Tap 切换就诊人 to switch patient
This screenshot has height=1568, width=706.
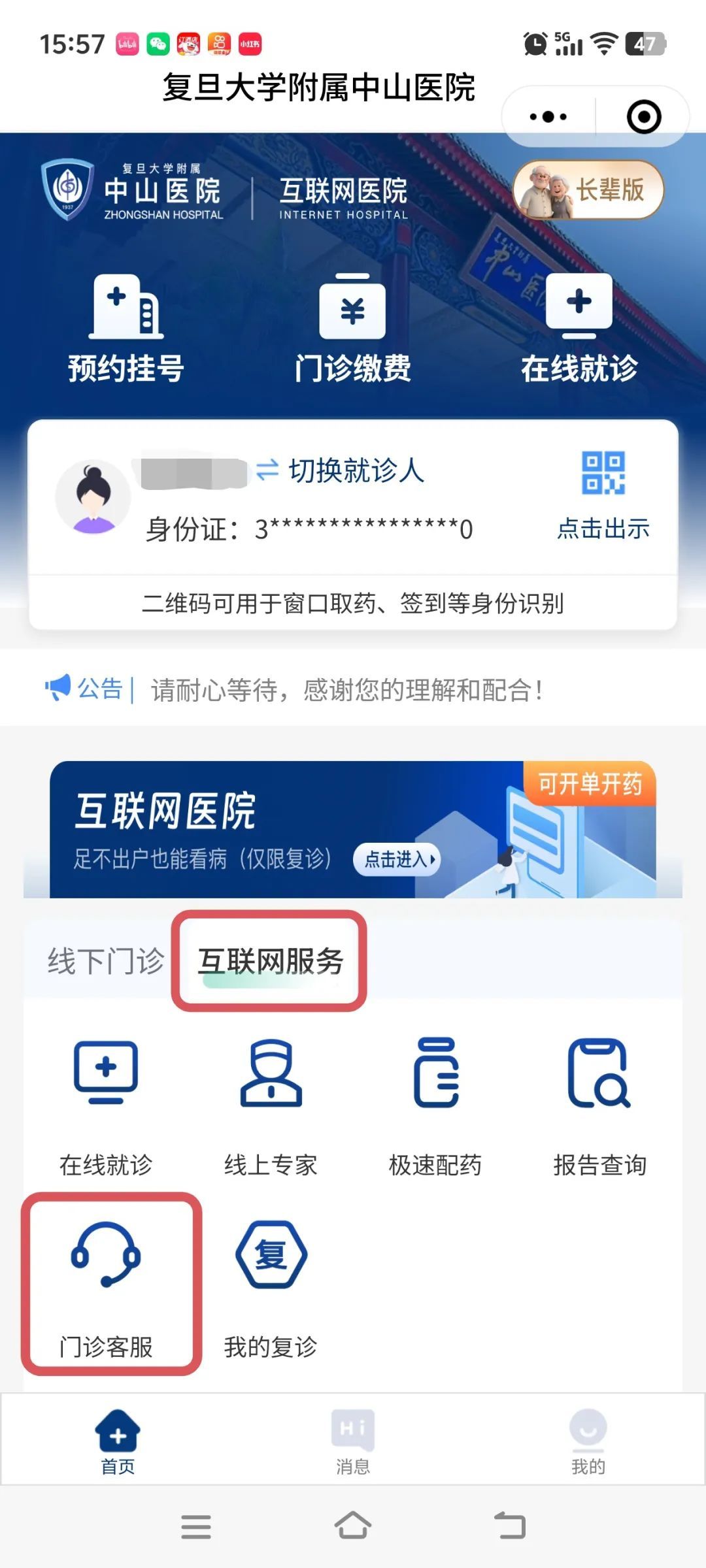click(341, 470)
